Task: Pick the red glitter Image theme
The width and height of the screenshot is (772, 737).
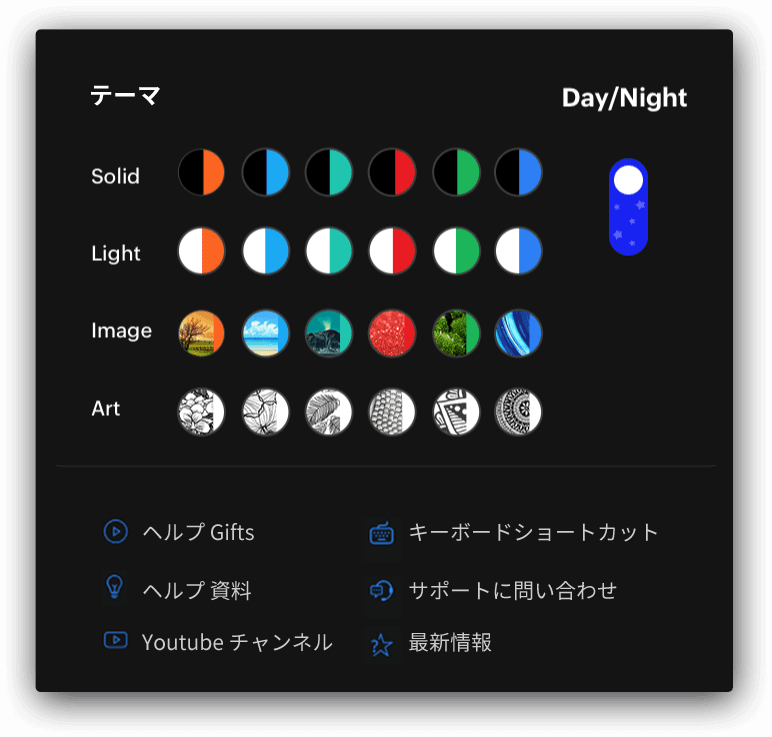Action: 392,333
